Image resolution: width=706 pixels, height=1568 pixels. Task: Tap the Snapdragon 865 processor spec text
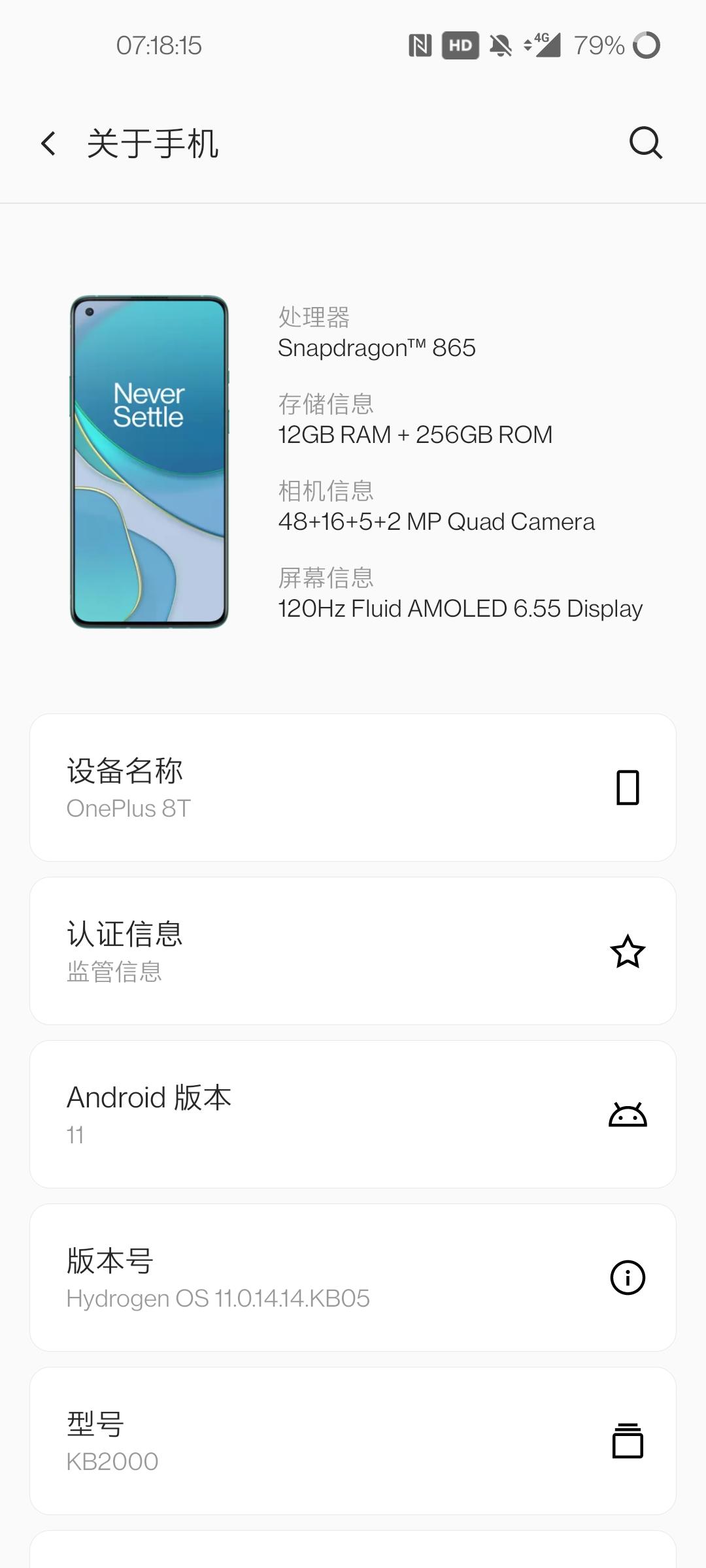(x=378, y=348)
